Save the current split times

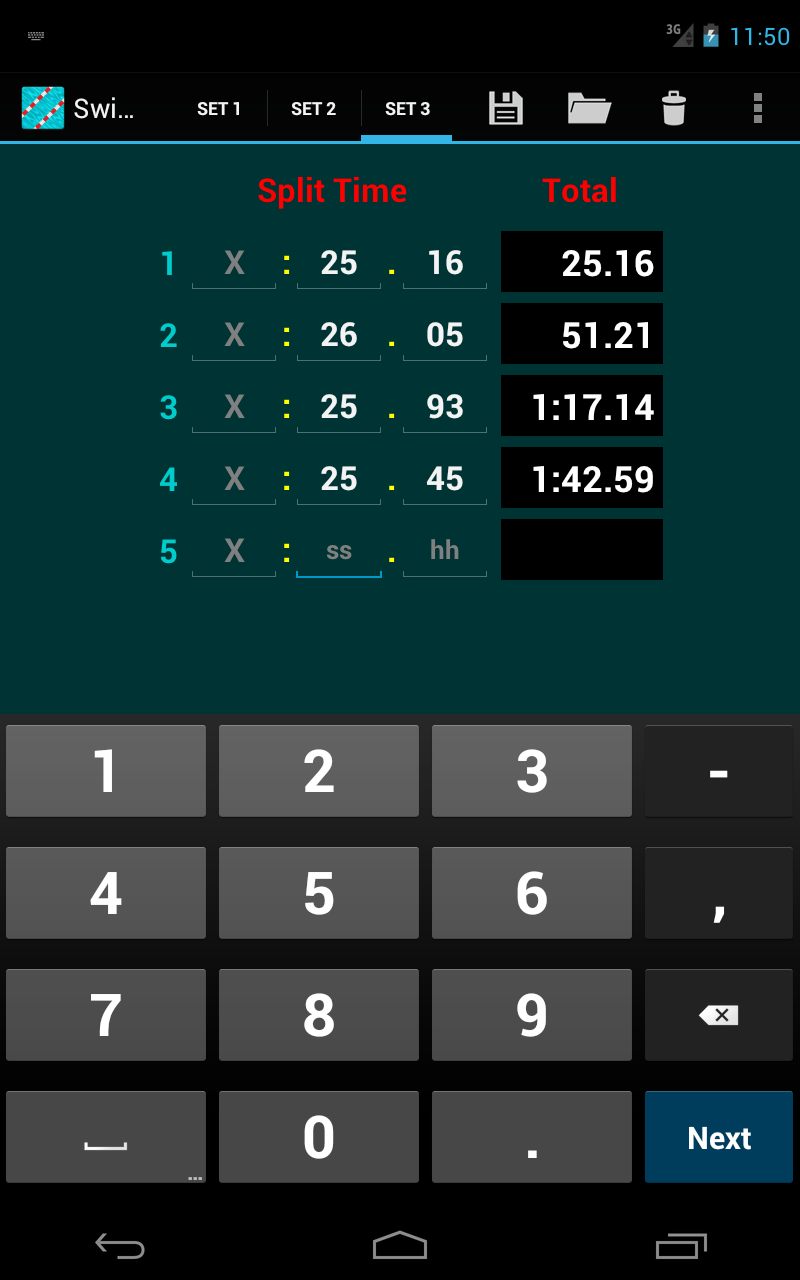(x=506, y=107)
